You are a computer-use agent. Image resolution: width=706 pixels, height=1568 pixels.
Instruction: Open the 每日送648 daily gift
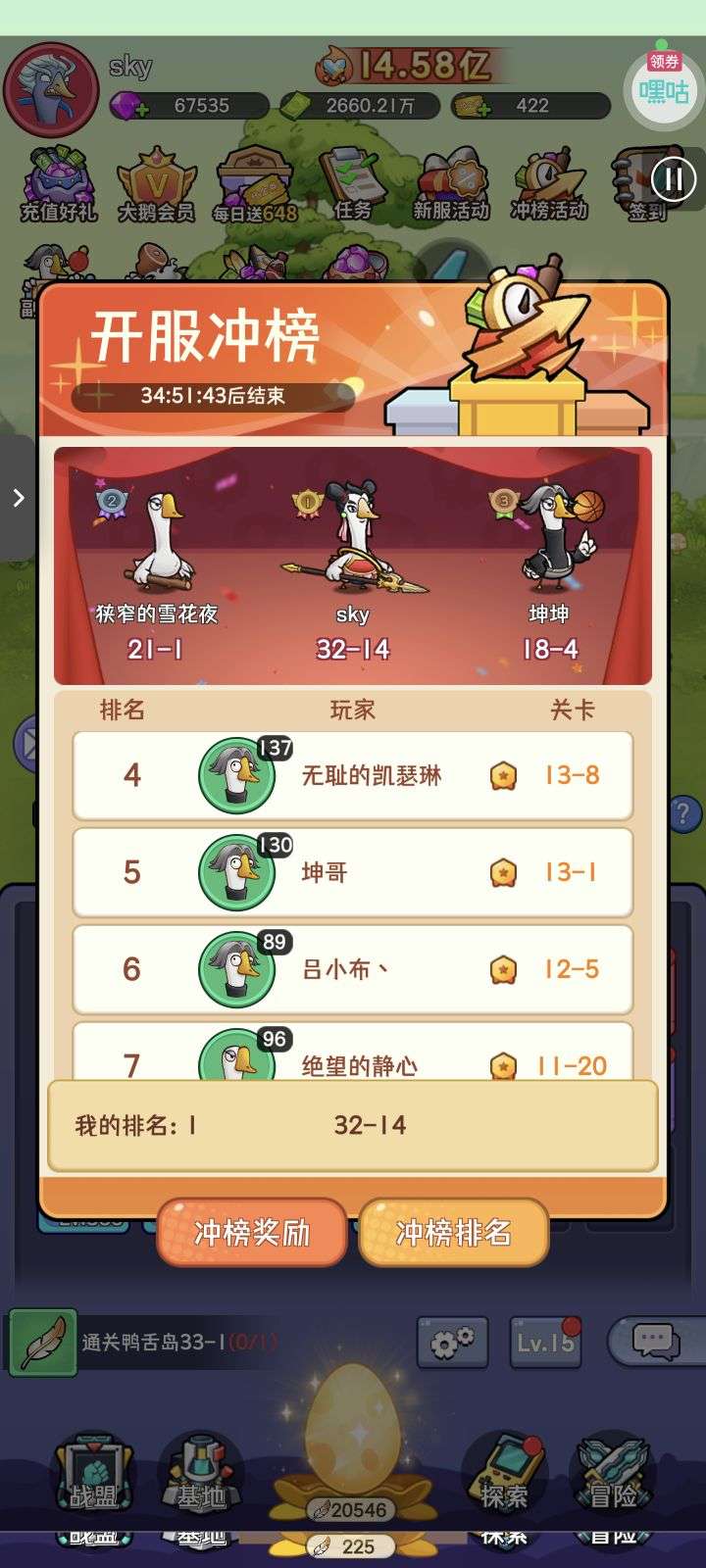(x=255, y=185)
